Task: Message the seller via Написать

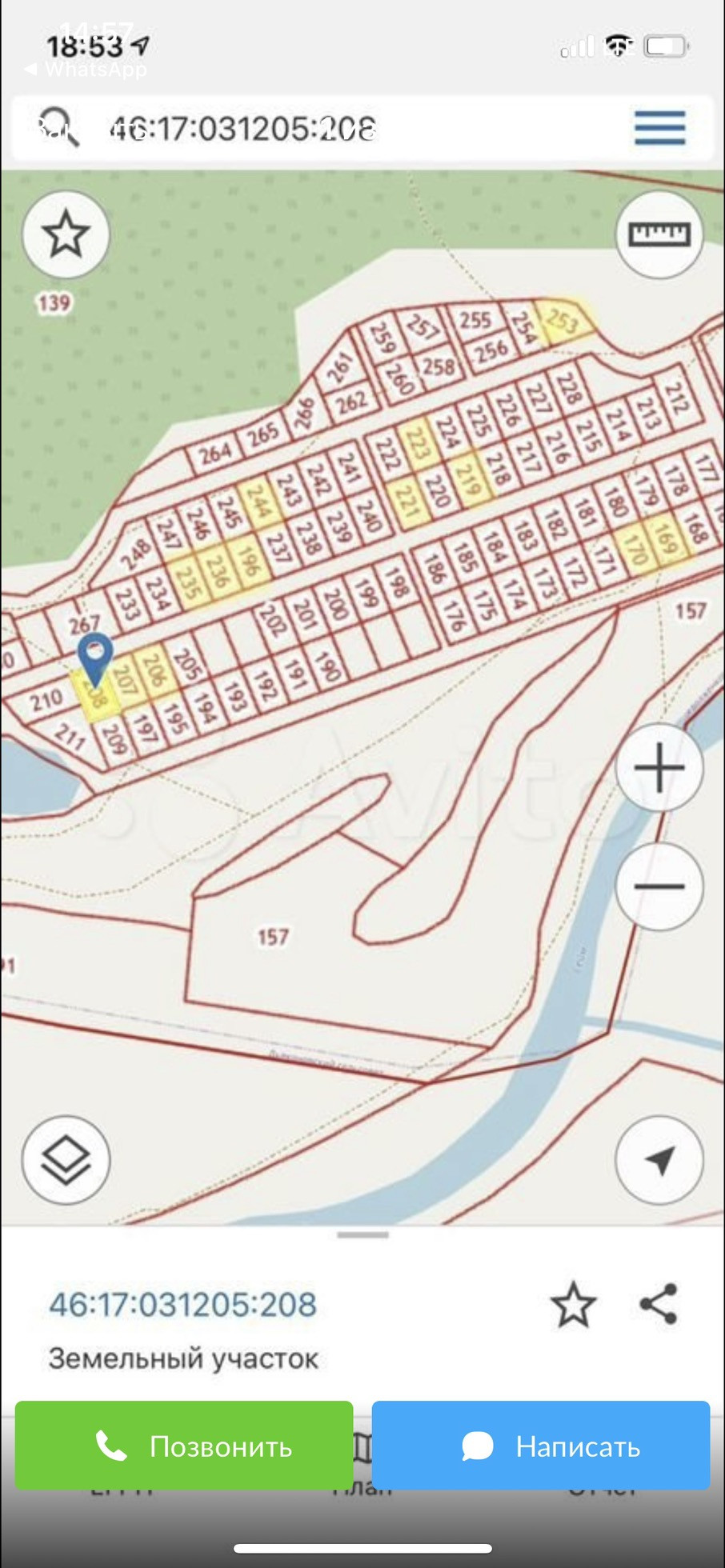Action: pos(541,1446)
